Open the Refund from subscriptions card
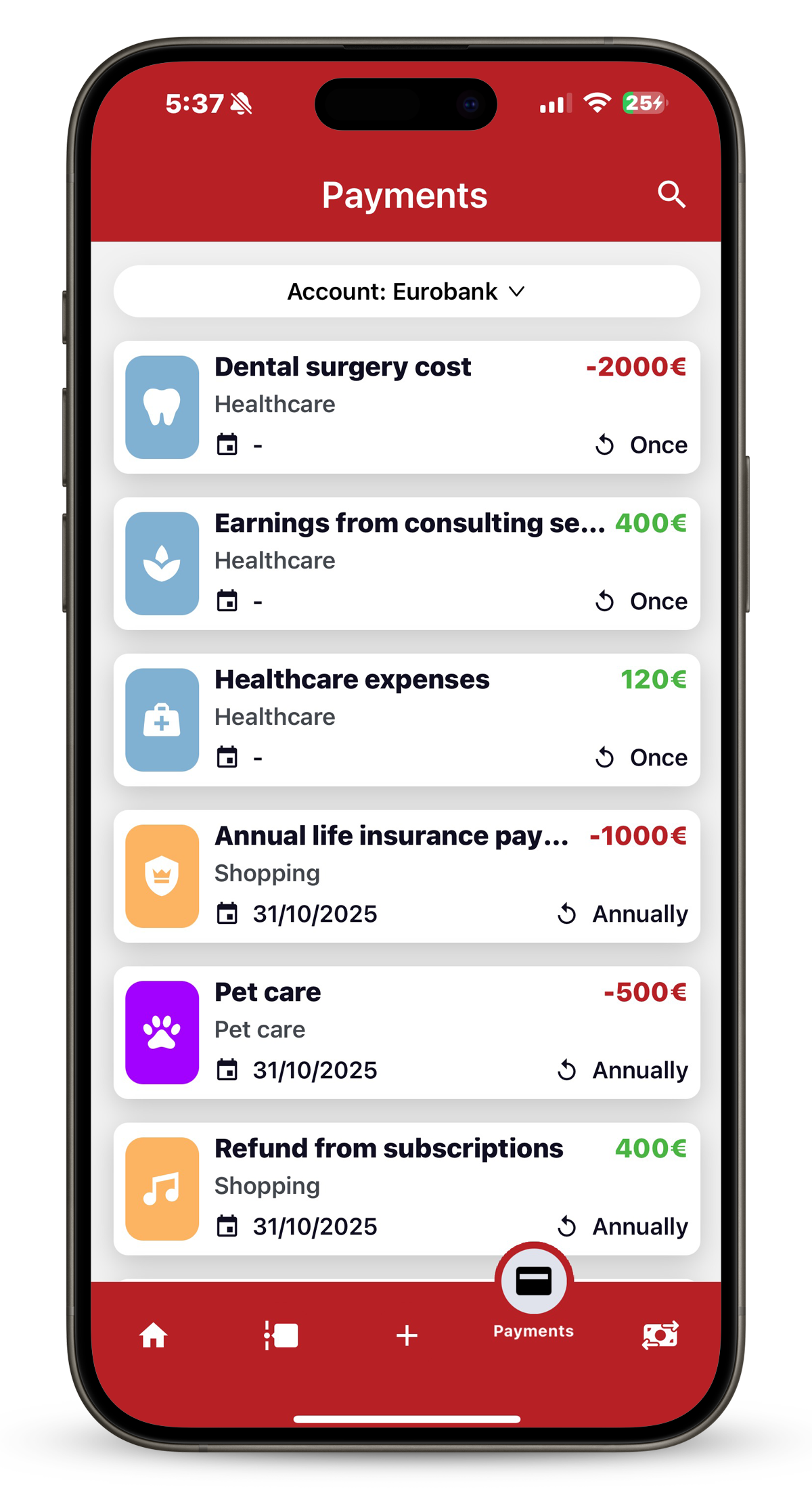The width and height of the screenshot is (812, 1489). tap(407, 1189)
